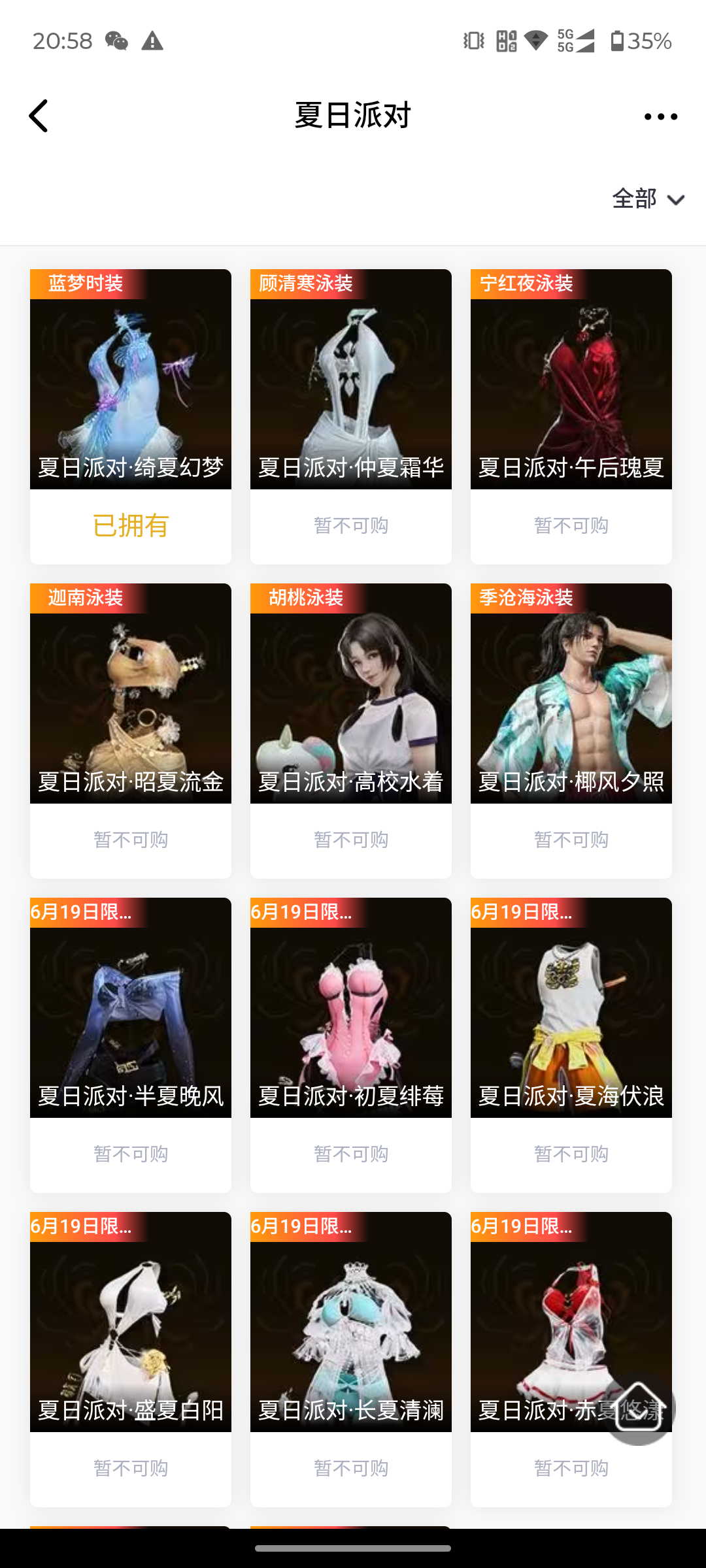Screen dimensions: 706x1568
Task: Open 夏日派对·半夏晚风 card
Action: (x=131, y=1007)
